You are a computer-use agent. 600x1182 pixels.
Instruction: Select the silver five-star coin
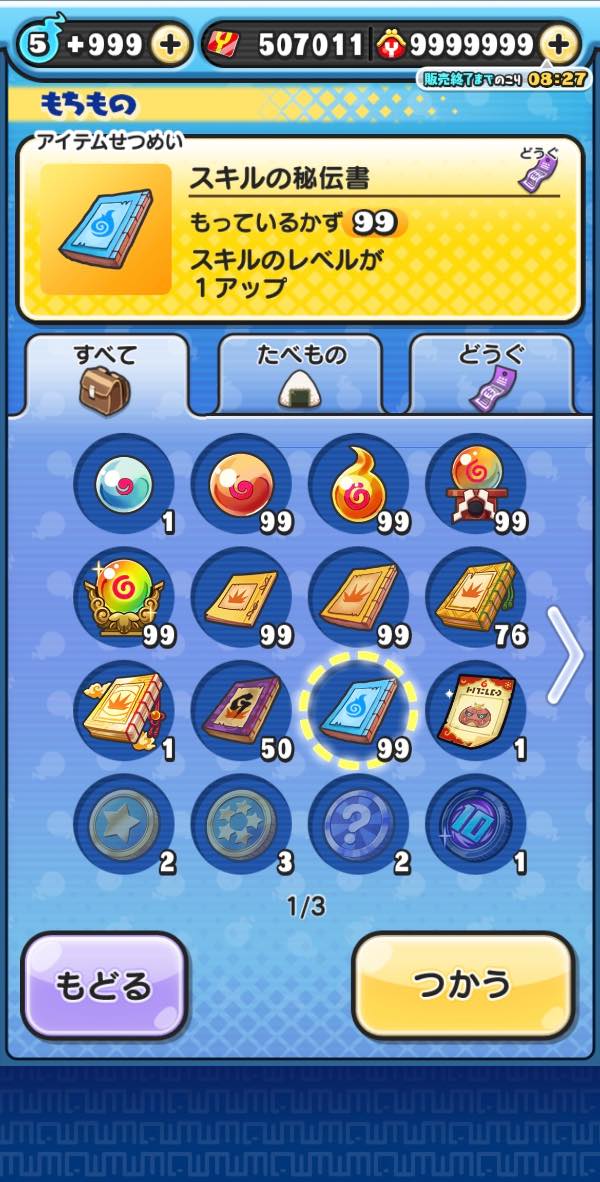pyautogui.click(x=240, y=824)
